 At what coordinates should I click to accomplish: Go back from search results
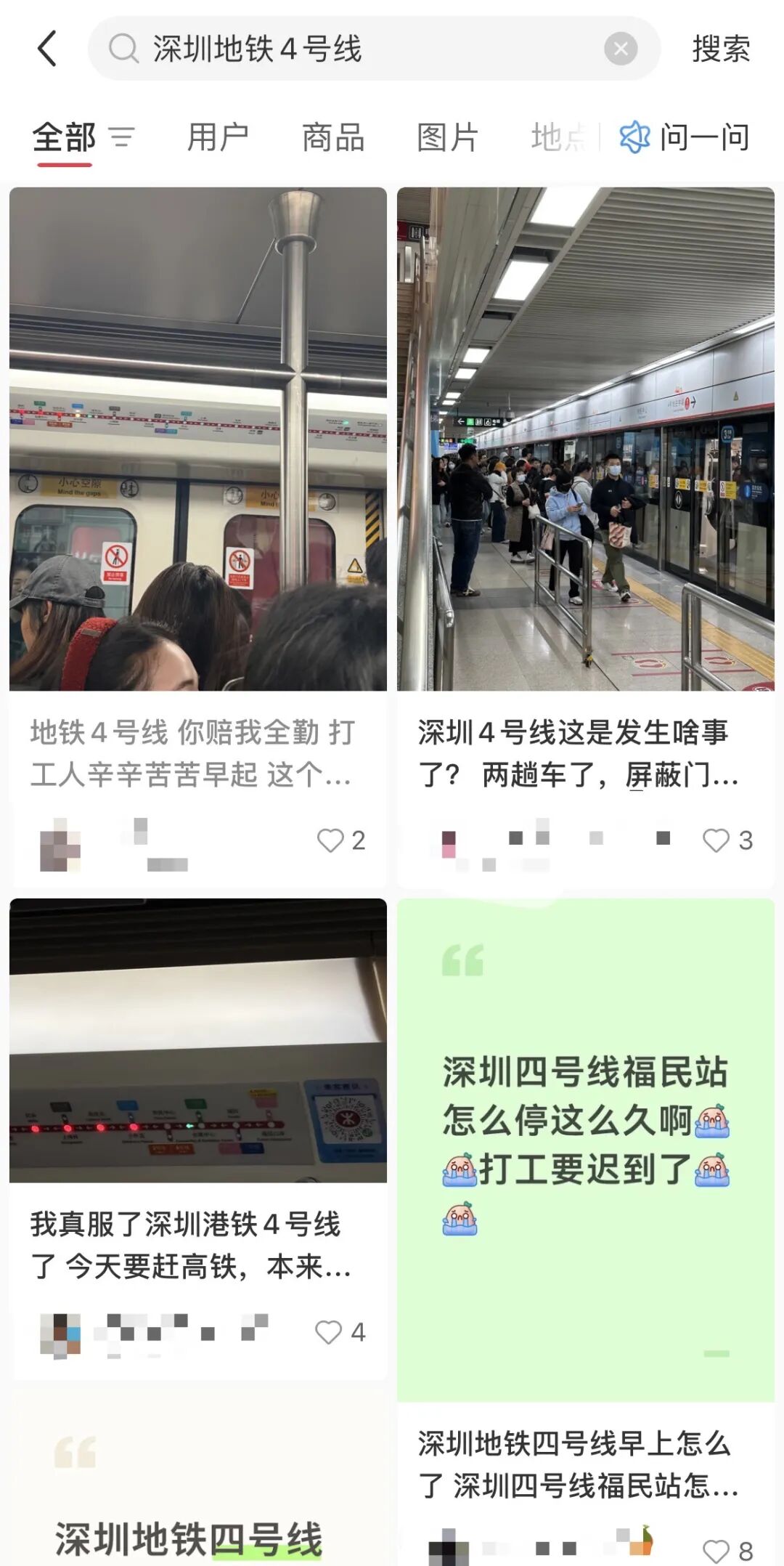point(47,49)
